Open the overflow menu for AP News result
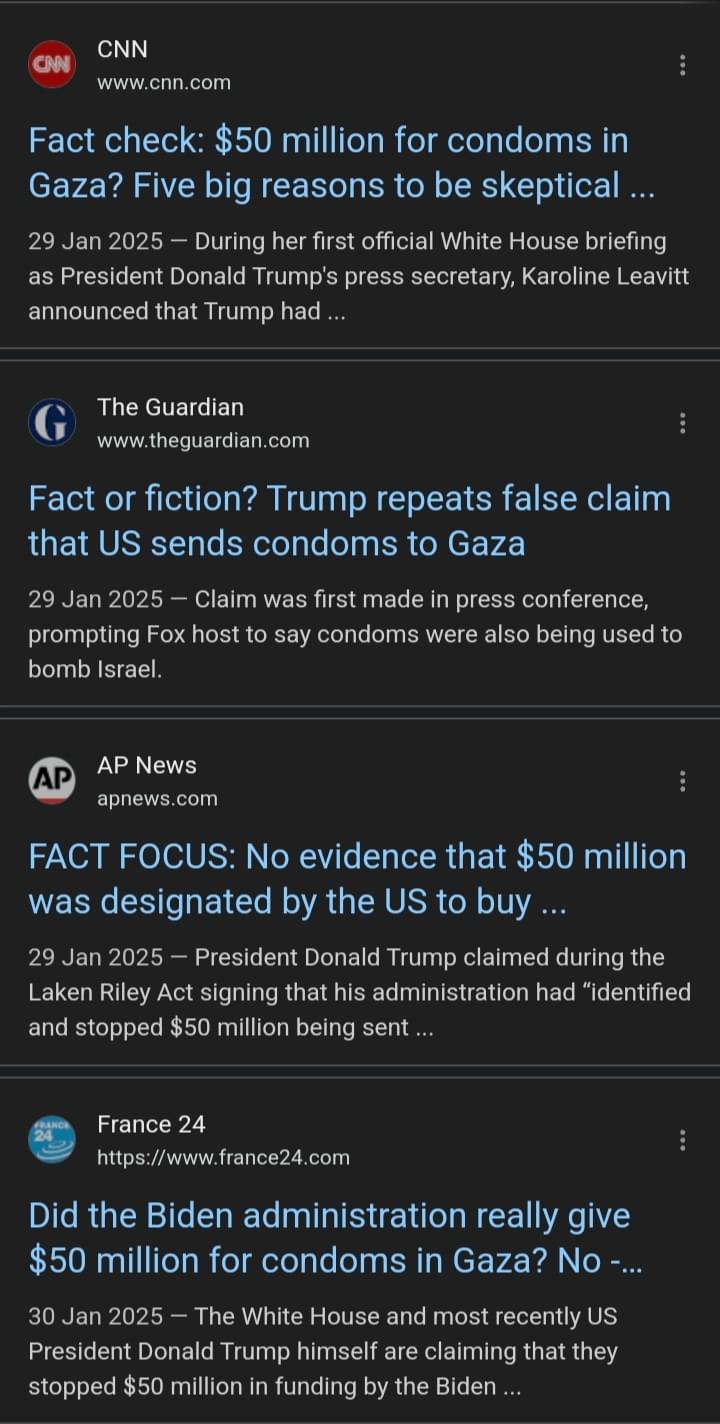Screen dimensions: 720x1424 682,781
